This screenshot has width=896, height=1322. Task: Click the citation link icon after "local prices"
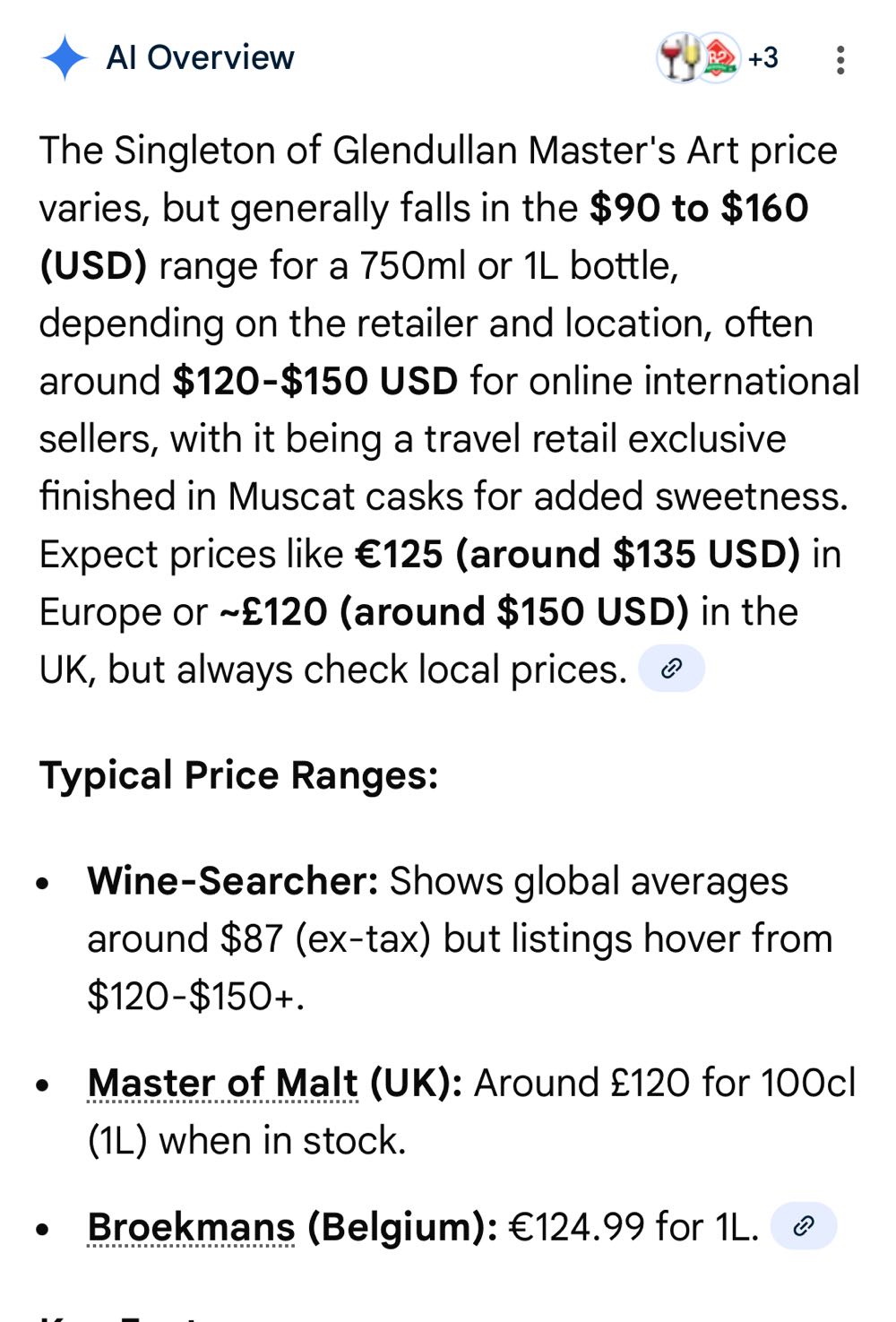671,667
